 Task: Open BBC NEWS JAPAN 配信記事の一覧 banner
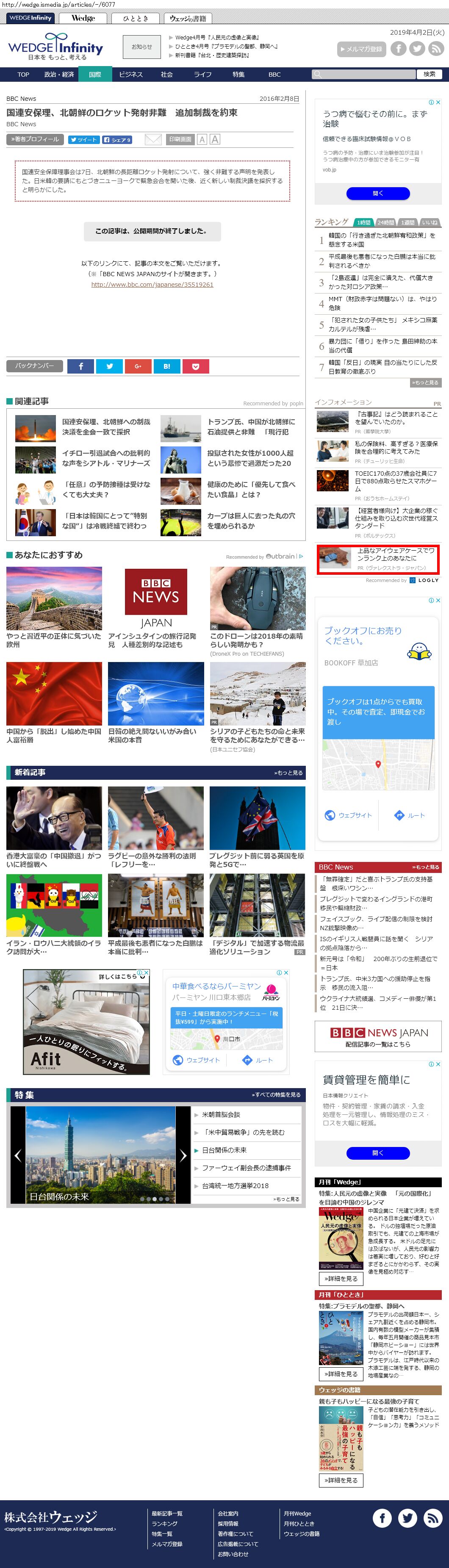378,1036
